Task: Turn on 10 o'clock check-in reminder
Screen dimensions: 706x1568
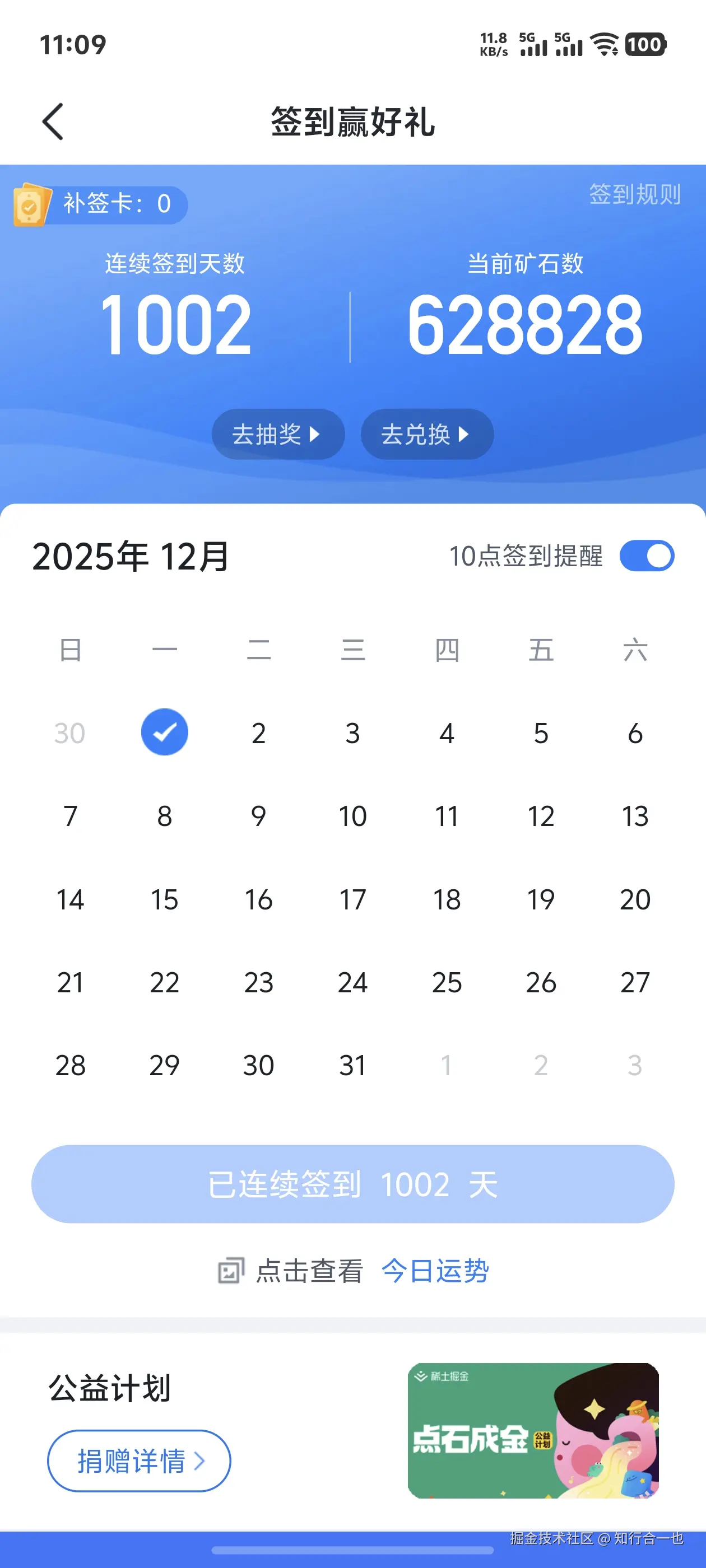Action: click(648, 555)
